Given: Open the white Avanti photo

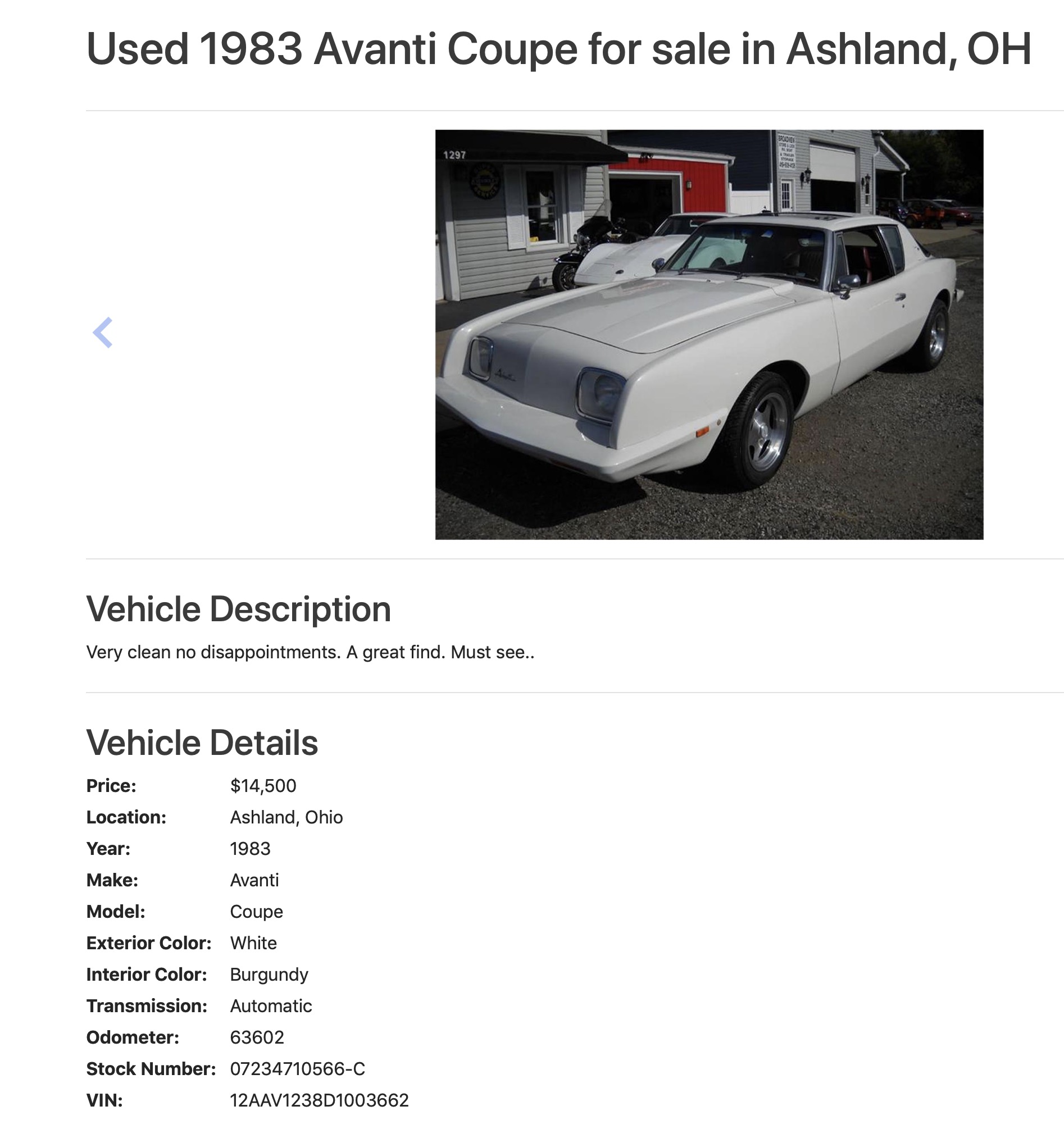Looking at the screenshot, I should coord(709,334).
